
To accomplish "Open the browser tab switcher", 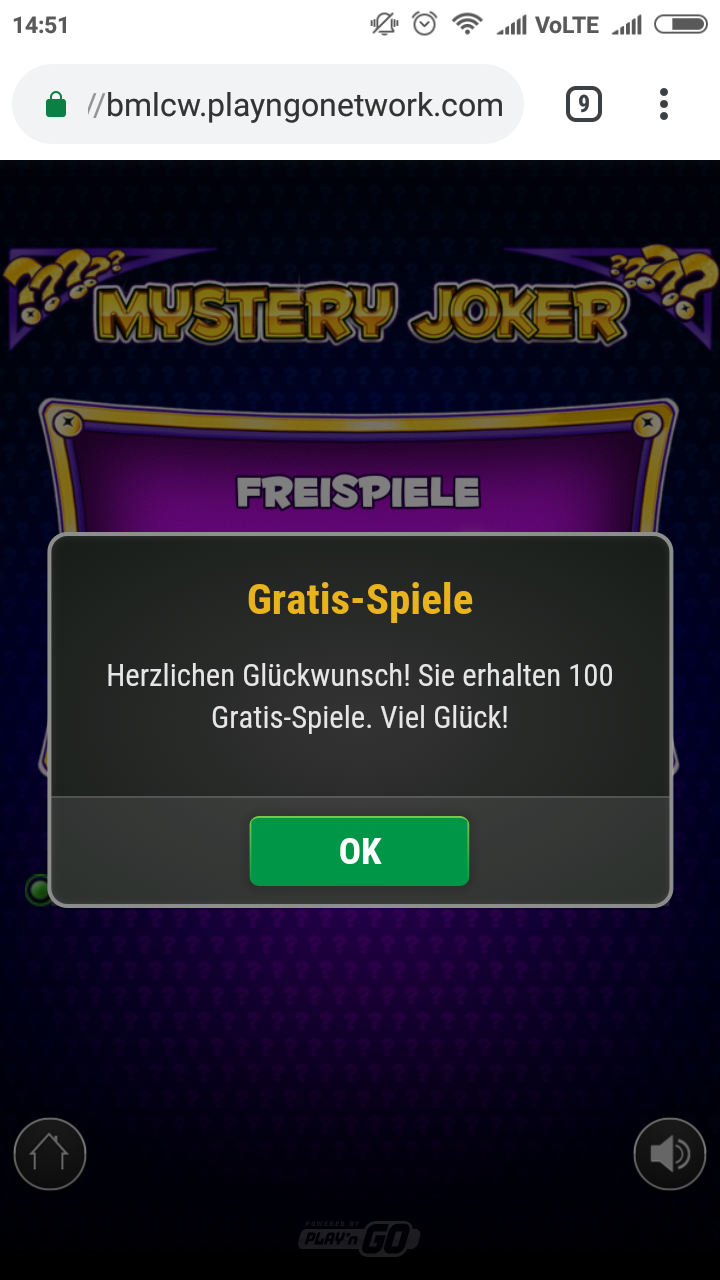I will (584, 104).
